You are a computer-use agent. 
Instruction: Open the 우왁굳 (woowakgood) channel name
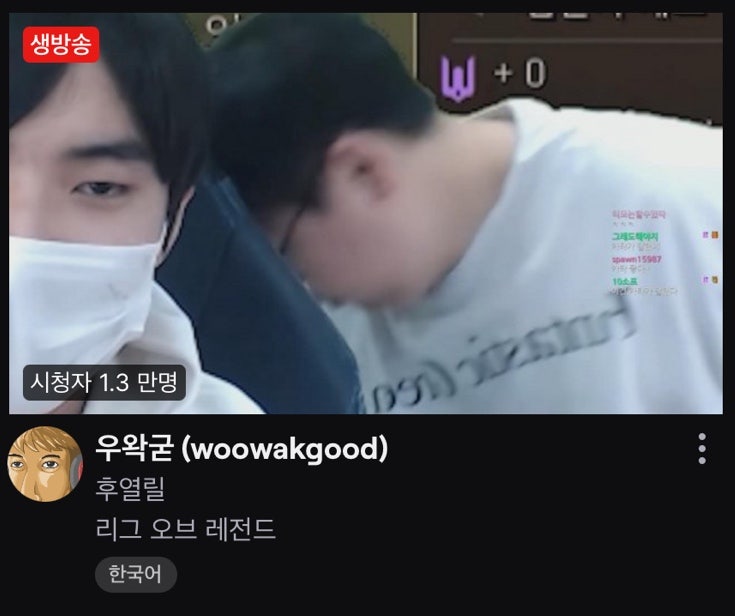pos(241,449)
